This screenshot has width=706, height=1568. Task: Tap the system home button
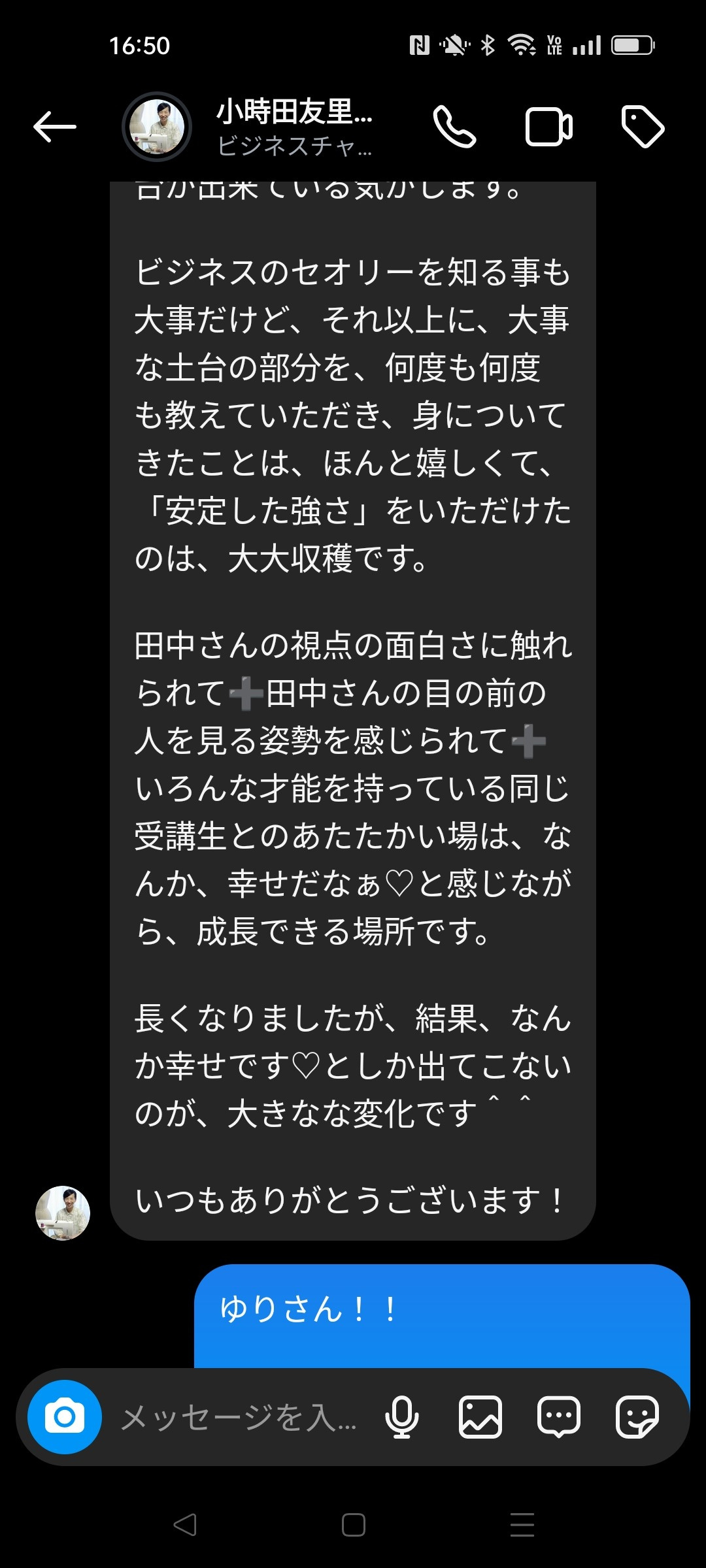pyautogui.click(x=353, y=1525)
